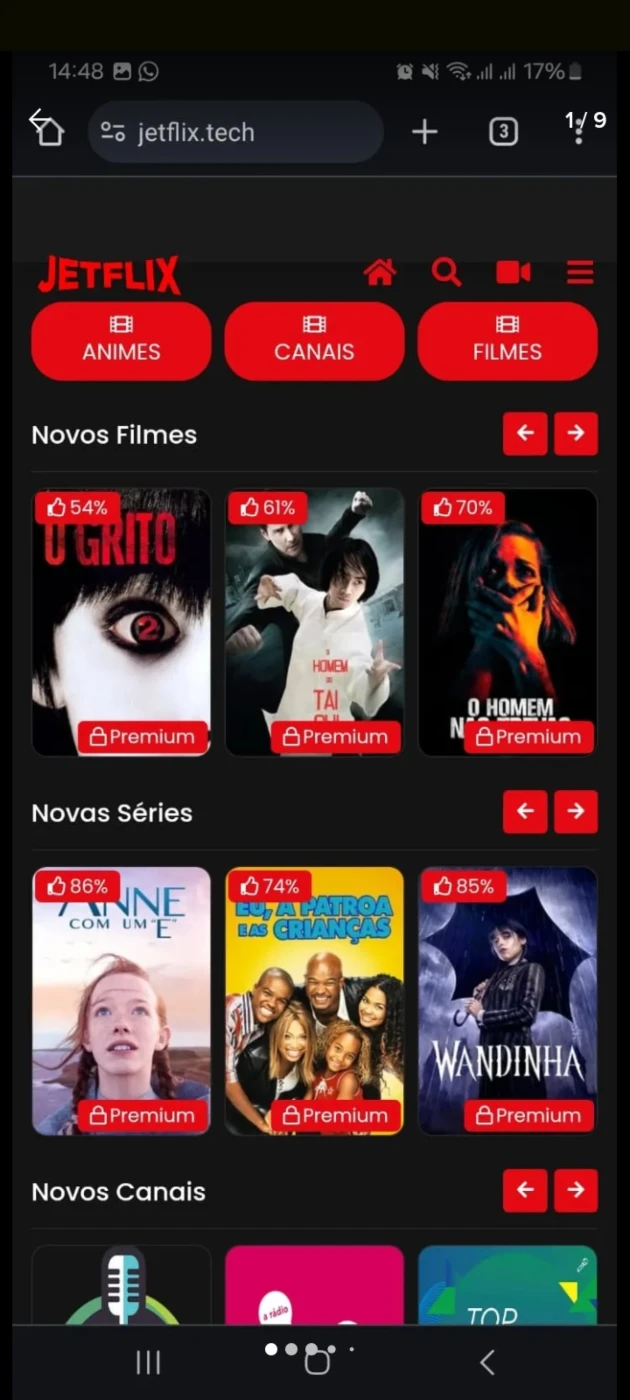
Task: Show next Novos Canais items
Action: (576, 1190)
